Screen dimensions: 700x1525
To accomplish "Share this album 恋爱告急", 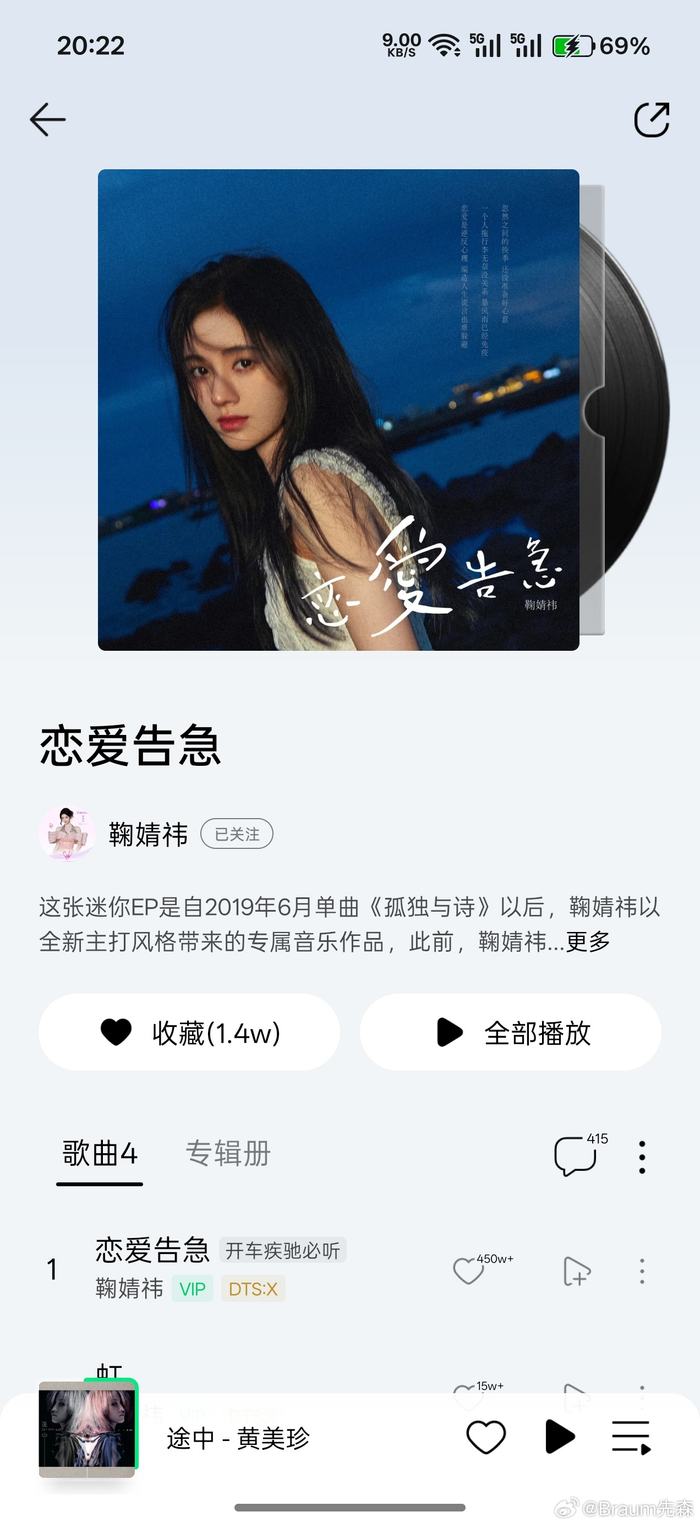I will tap(651, 120).
